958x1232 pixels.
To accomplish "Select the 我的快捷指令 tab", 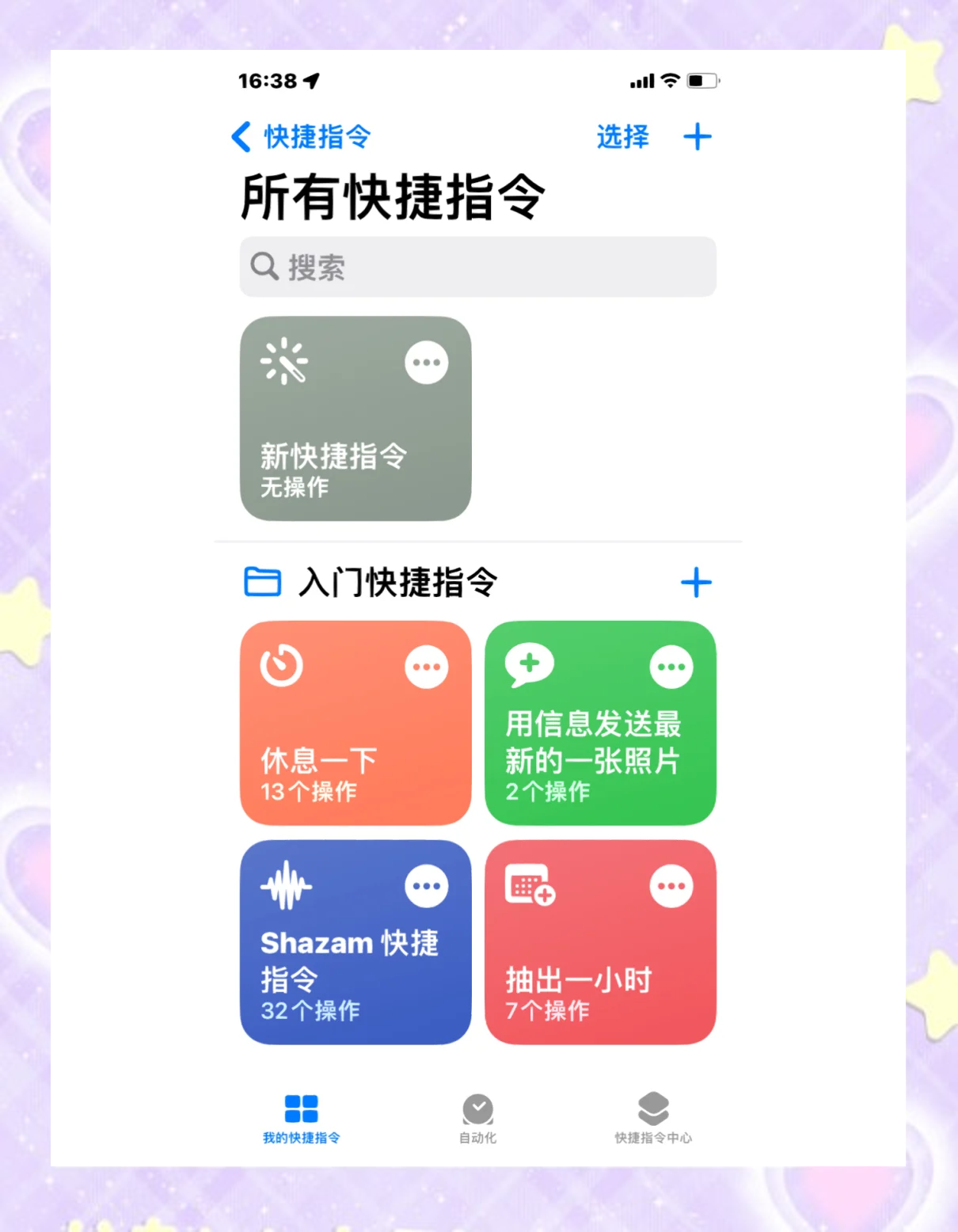I will point(301,1118).
